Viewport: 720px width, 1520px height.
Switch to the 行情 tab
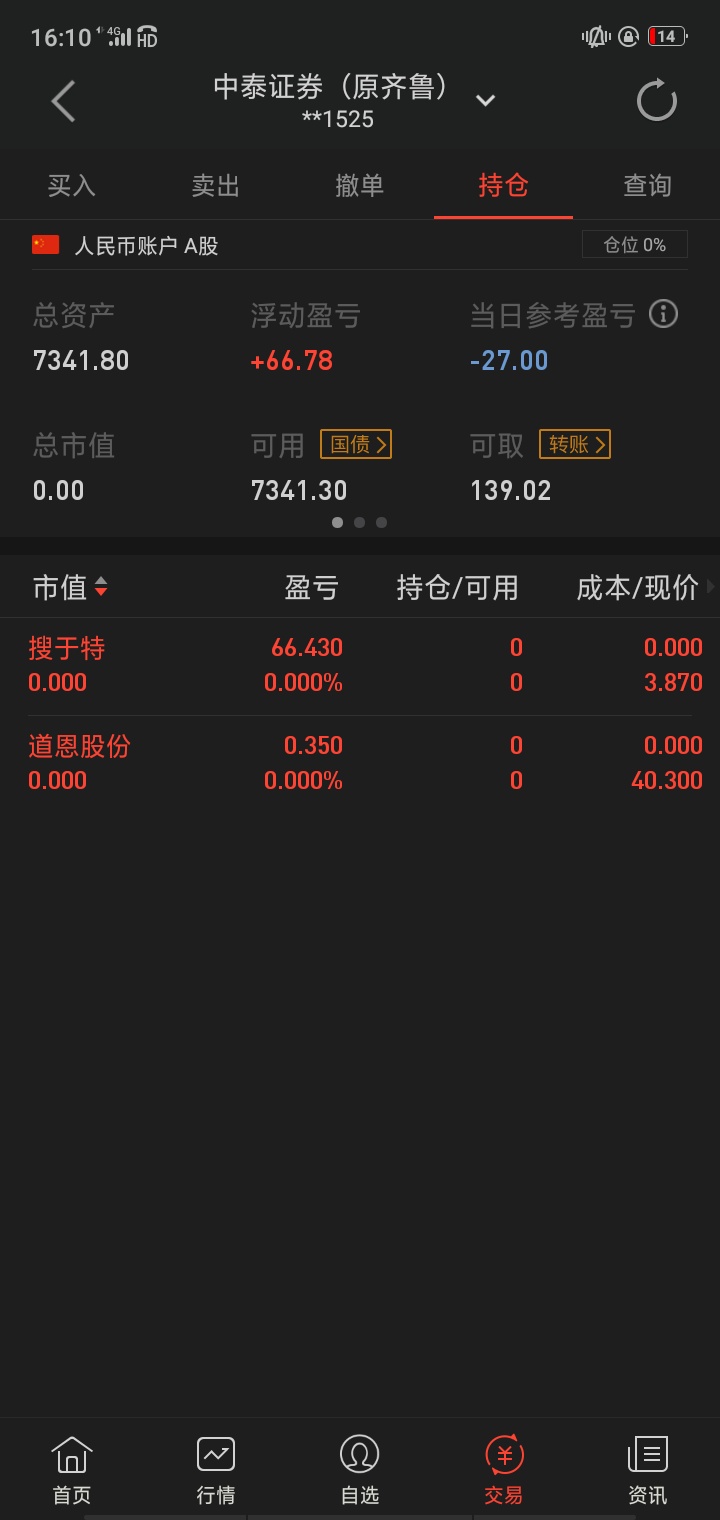pos(216,1470)
